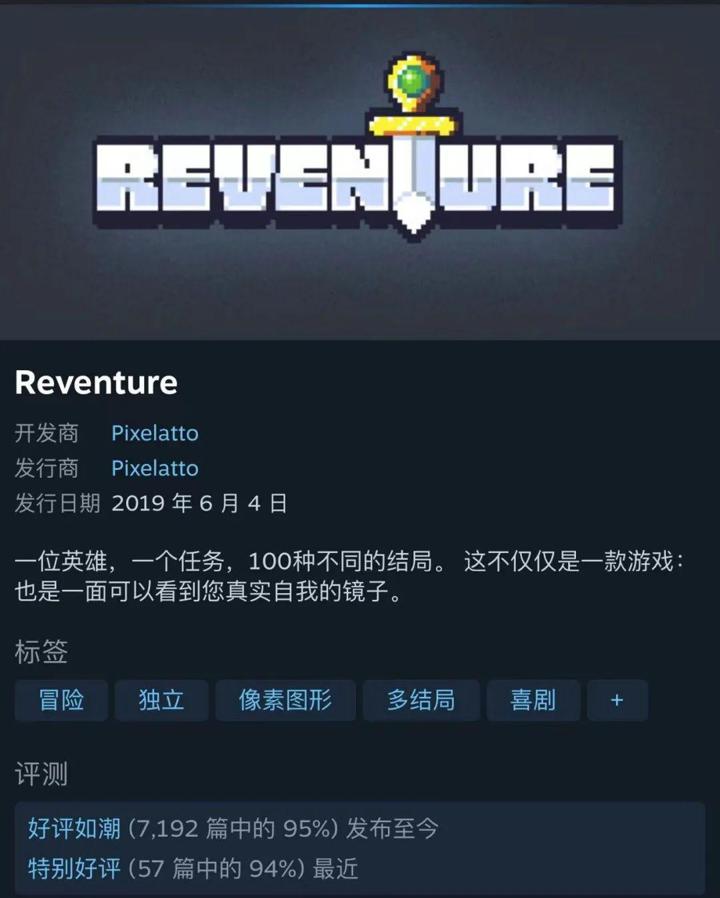720x898 pixels.
Task: Expand more tags with the plus button
Action: click(x=617, y=700)
